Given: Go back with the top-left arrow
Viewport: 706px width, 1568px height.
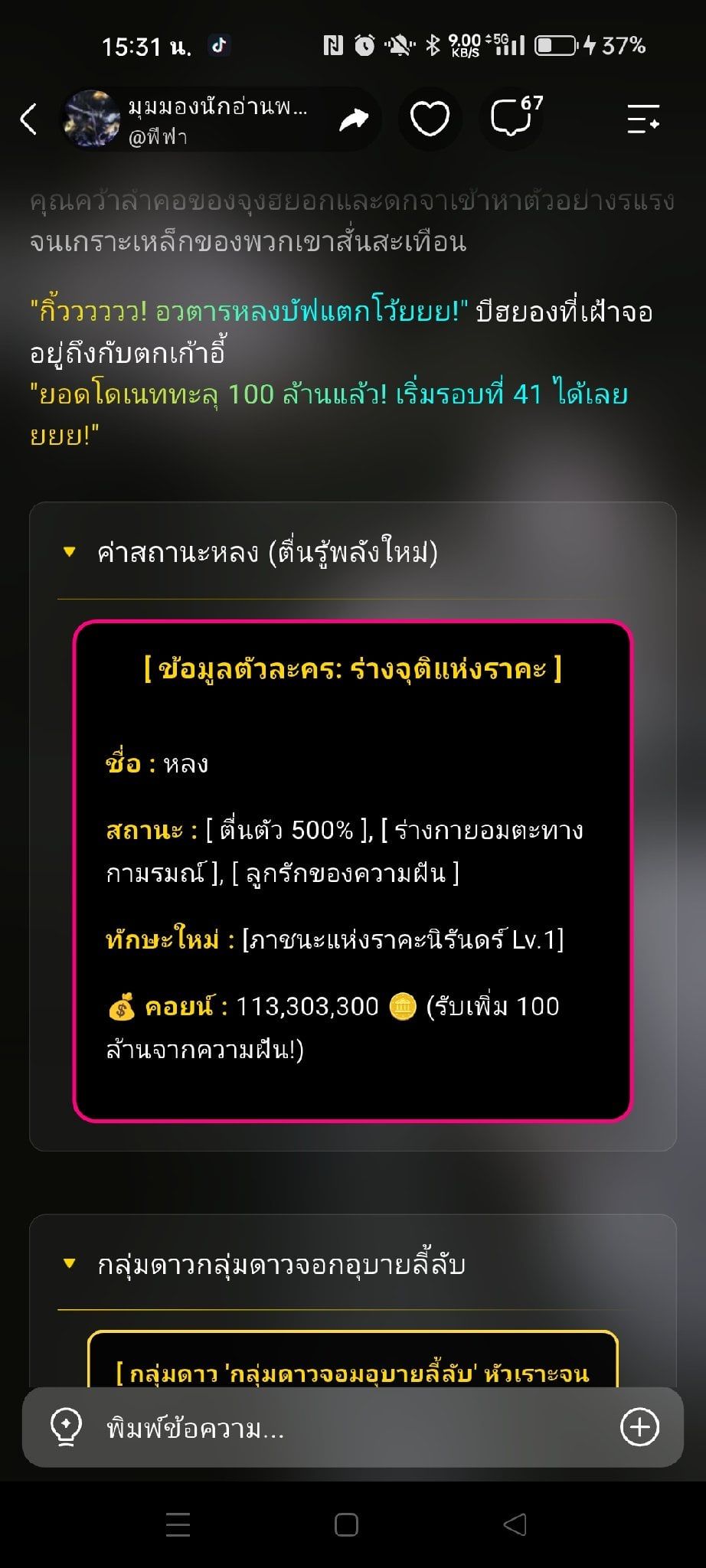Looking at the screenshot, I should point(28,119).
